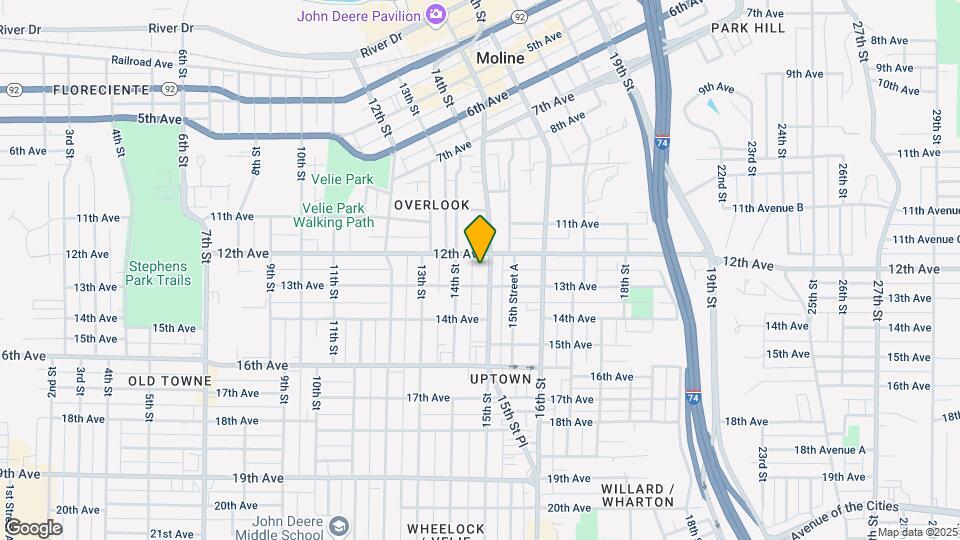Image resolution: width=960 pixels, height=540 pixels.
Task: Open the John Deere Pavilion camera pin
Action: [435, 14]
